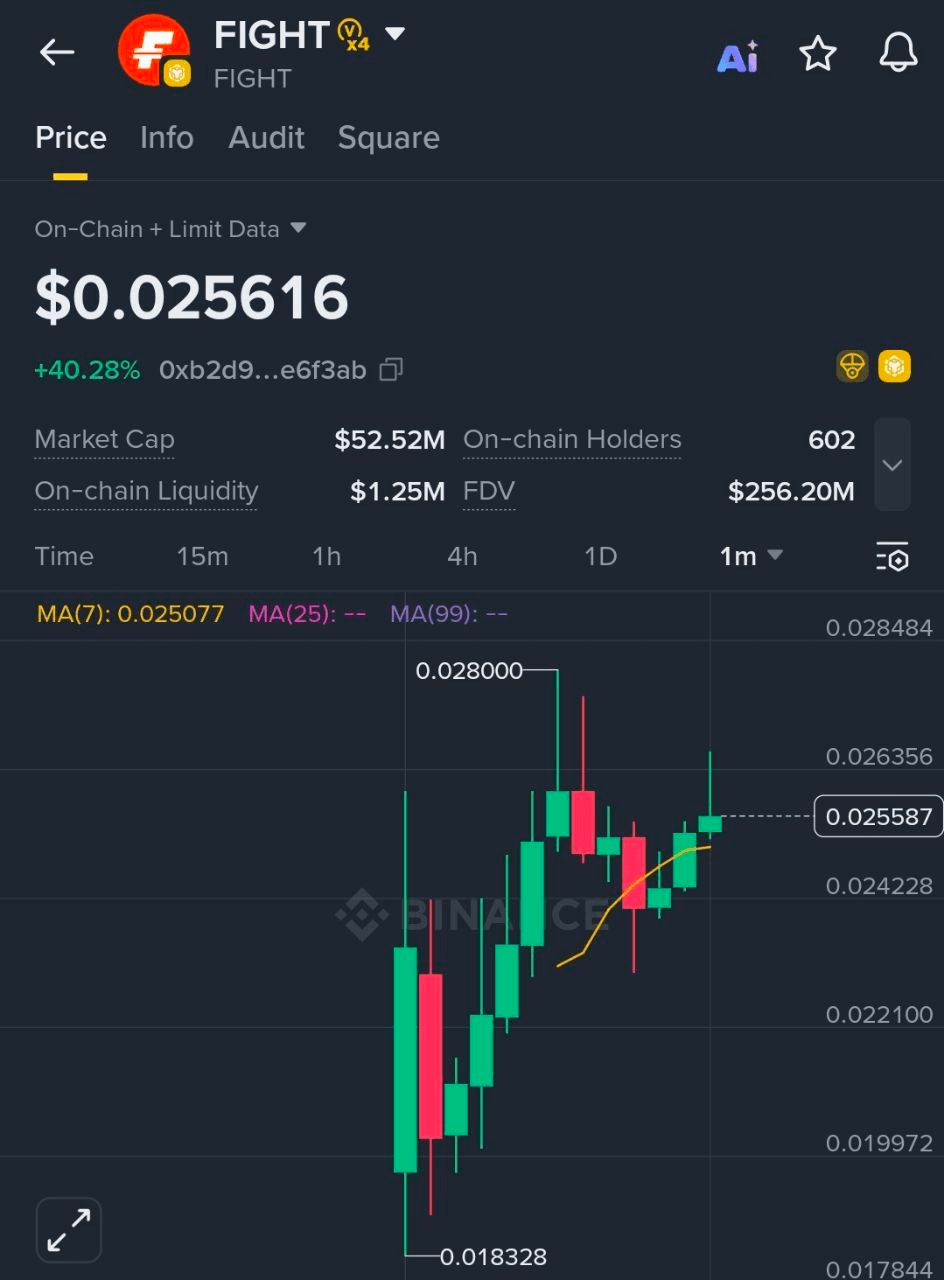Open the 1m interval dropdown
Screen dimensions: 944x1280
(748, 556)
